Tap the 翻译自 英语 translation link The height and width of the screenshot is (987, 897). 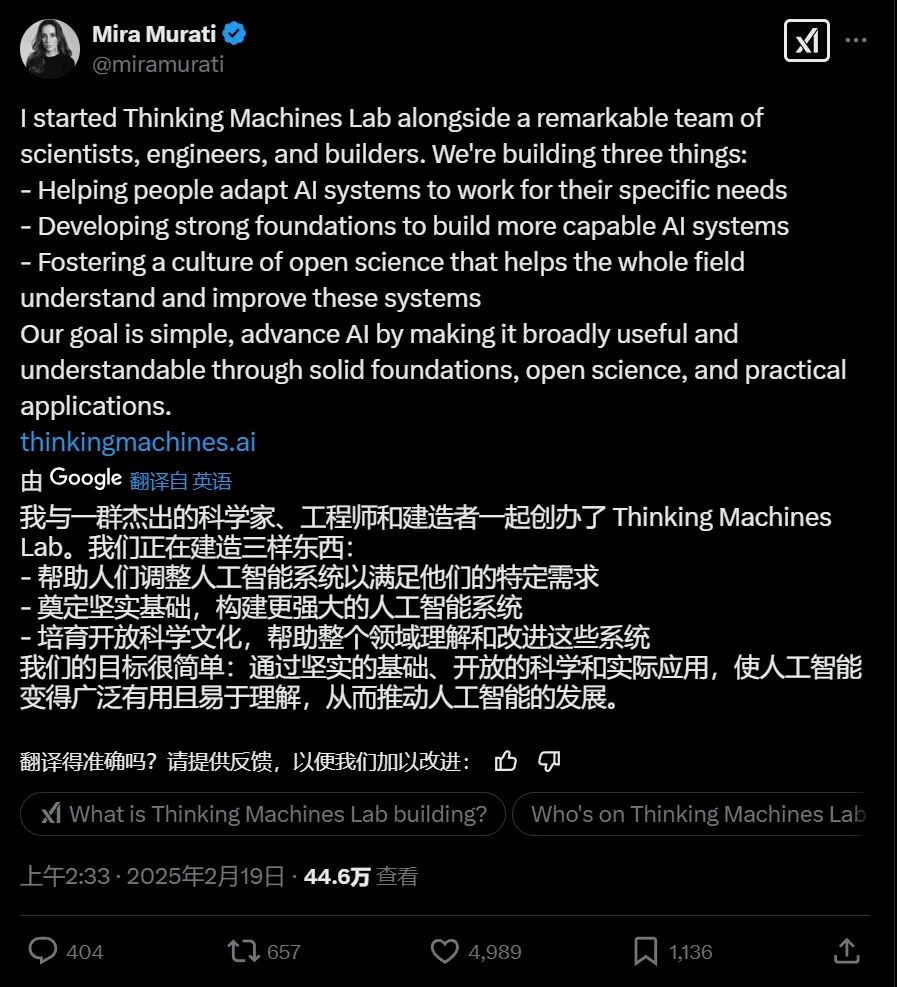181,482
